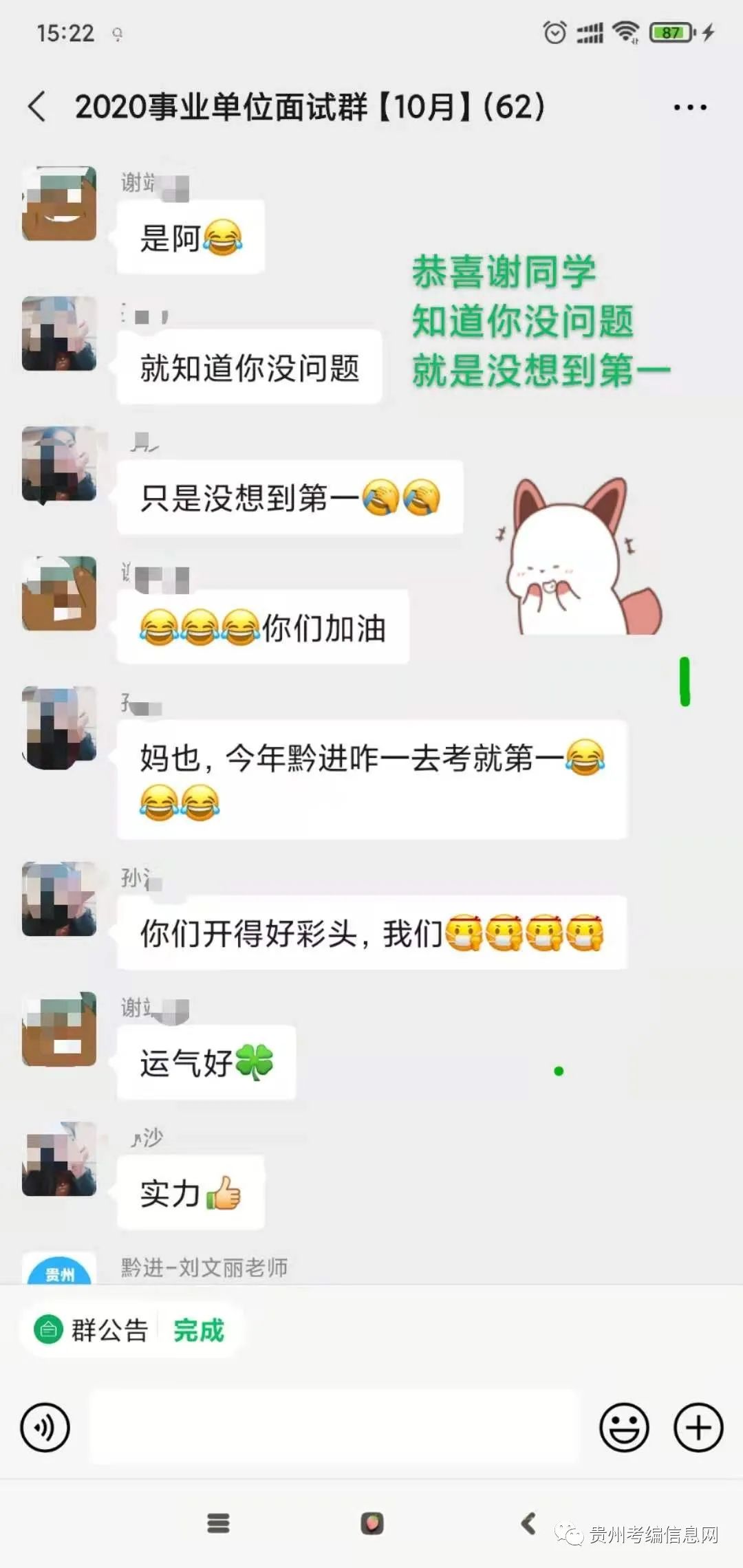The height and width of the screenshot is (1568, 743).
Task: Open the emoji sticker panel
Action: pyautogui.click(x=624, y=1428)
